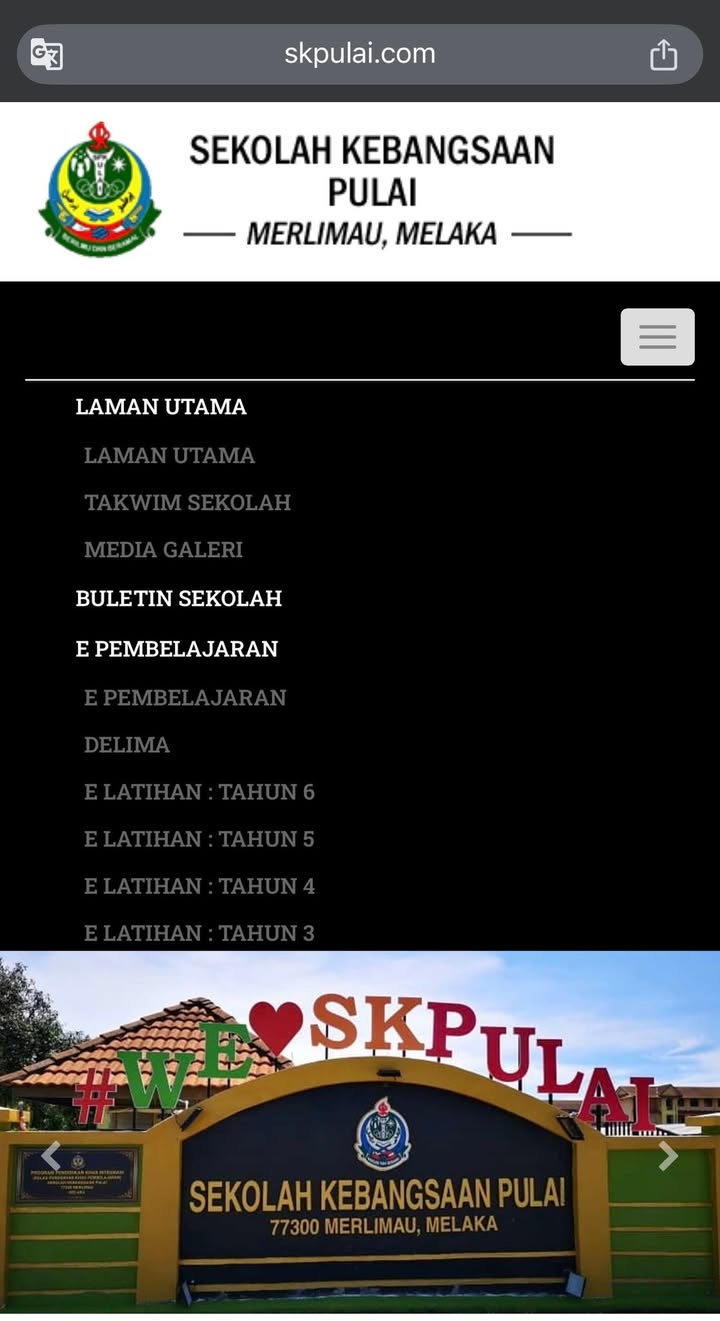Open E LATIHAN : TAHUN 3
The height and width of the screenshot is (1321, 720).
pos(199,932)
